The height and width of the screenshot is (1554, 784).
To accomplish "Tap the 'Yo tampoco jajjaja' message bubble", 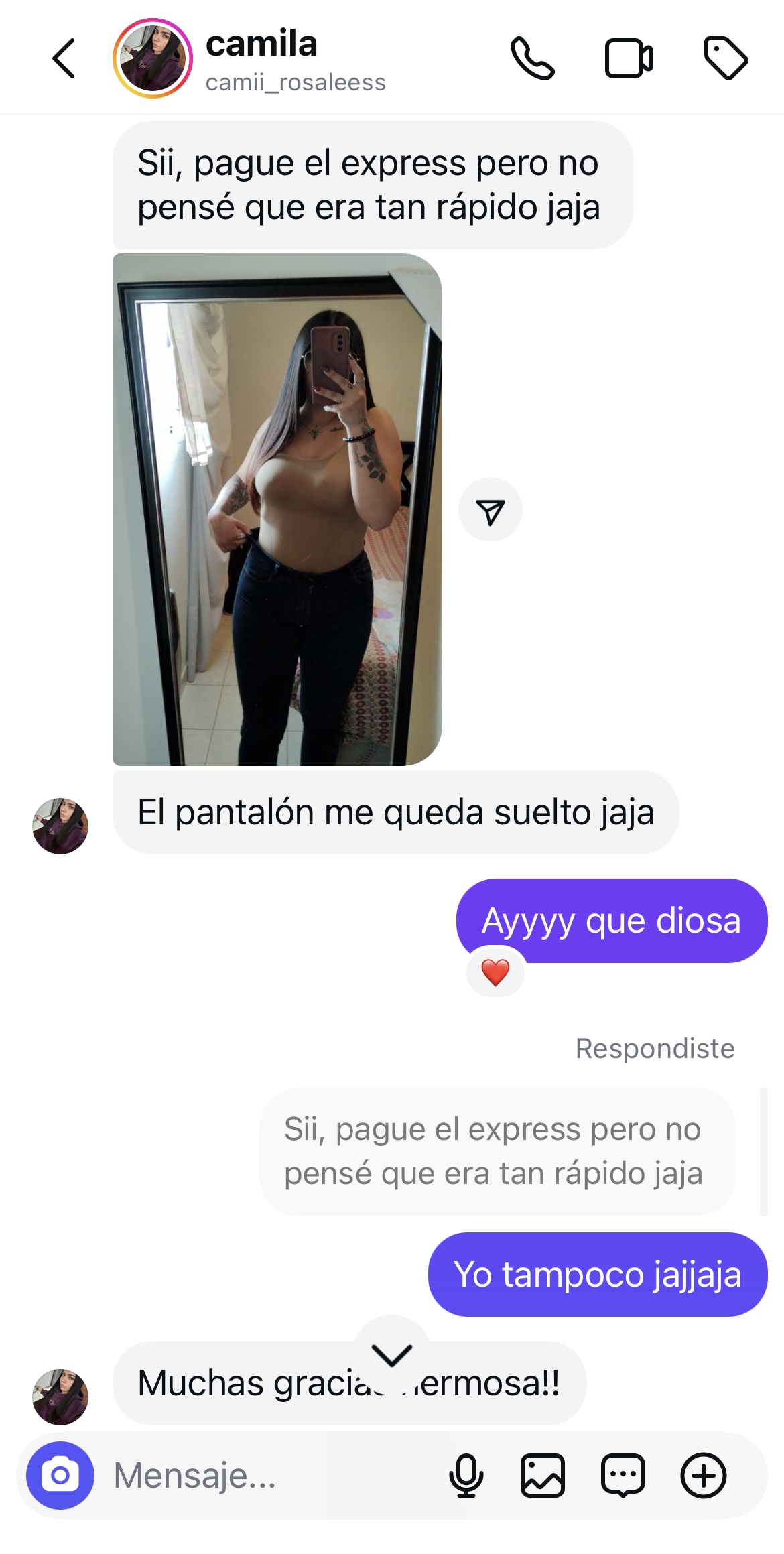I will (598, 1274).
